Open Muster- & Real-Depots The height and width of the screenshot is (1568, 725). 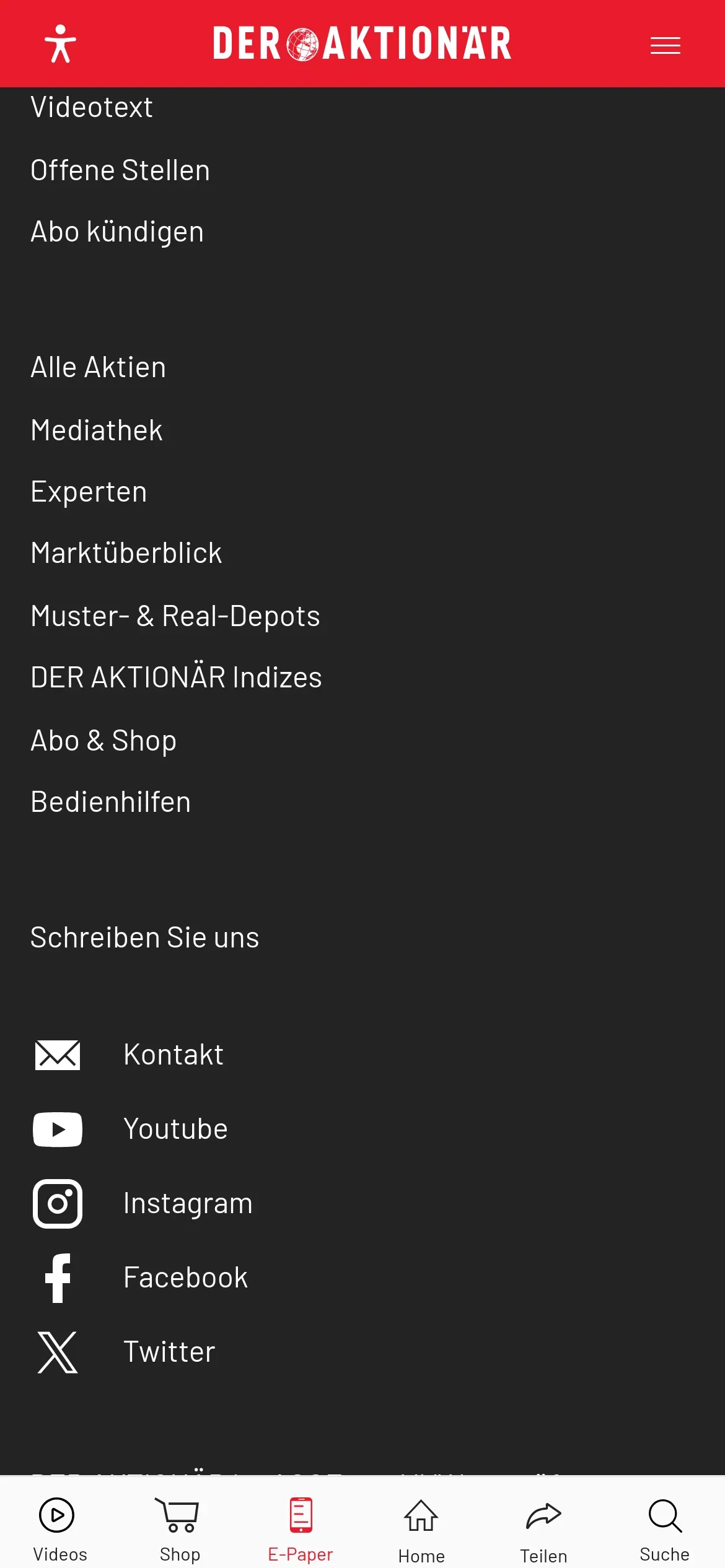175,616
